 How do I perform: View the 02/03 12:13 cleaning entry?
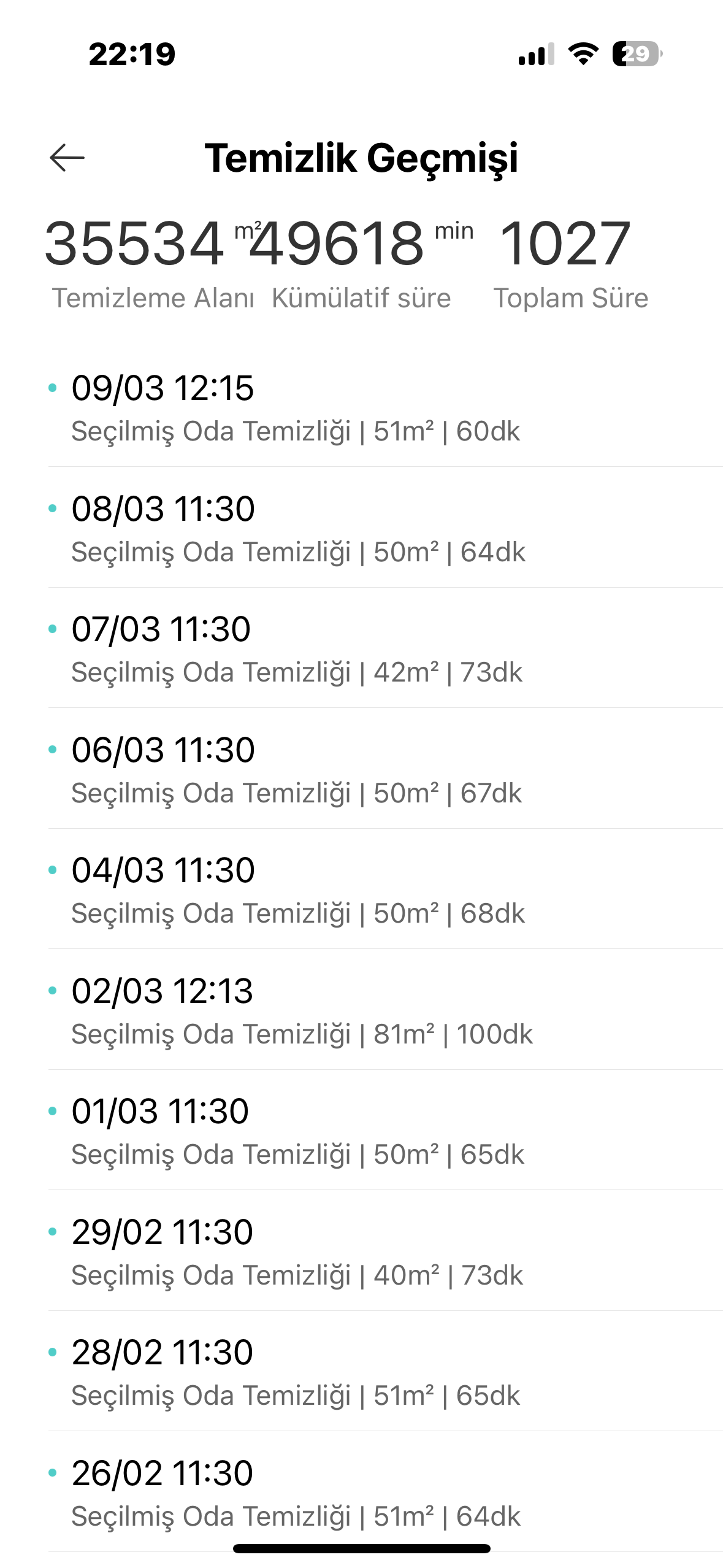[x=385, y=1010]
